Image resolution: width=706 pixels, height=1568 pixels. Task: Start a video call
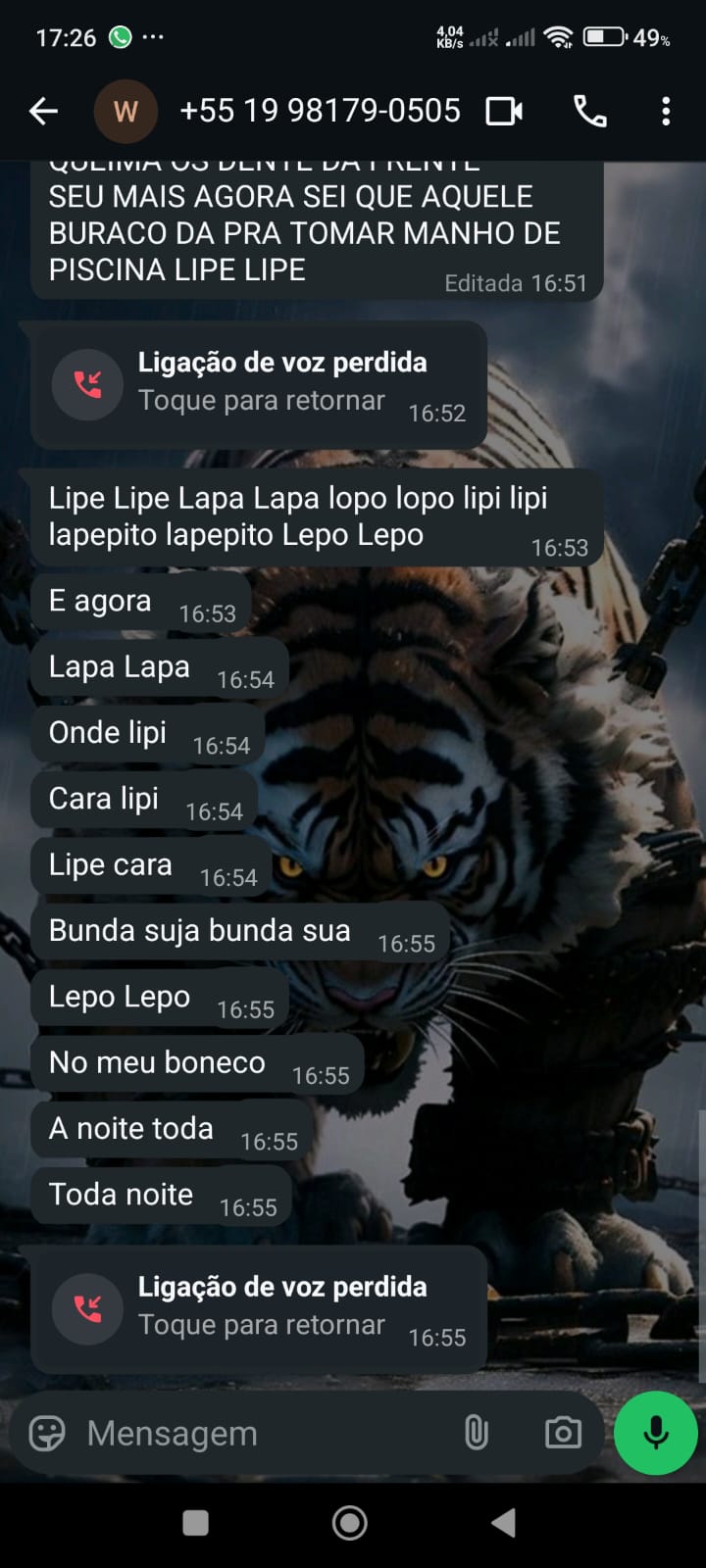click(504, 112)
